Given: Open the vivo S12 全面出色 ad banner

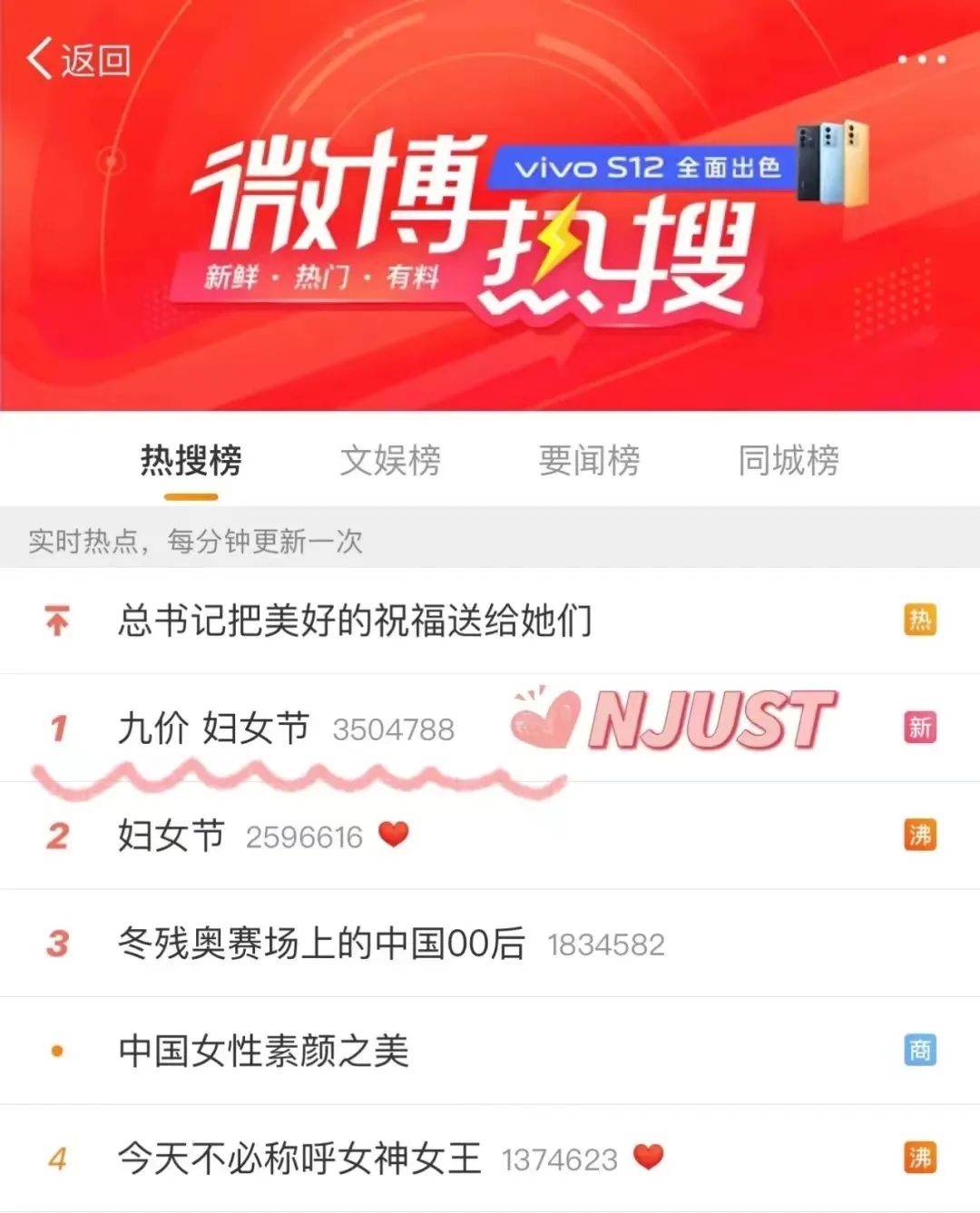Looking at the screenshot, I should click(x=649, y=167).
